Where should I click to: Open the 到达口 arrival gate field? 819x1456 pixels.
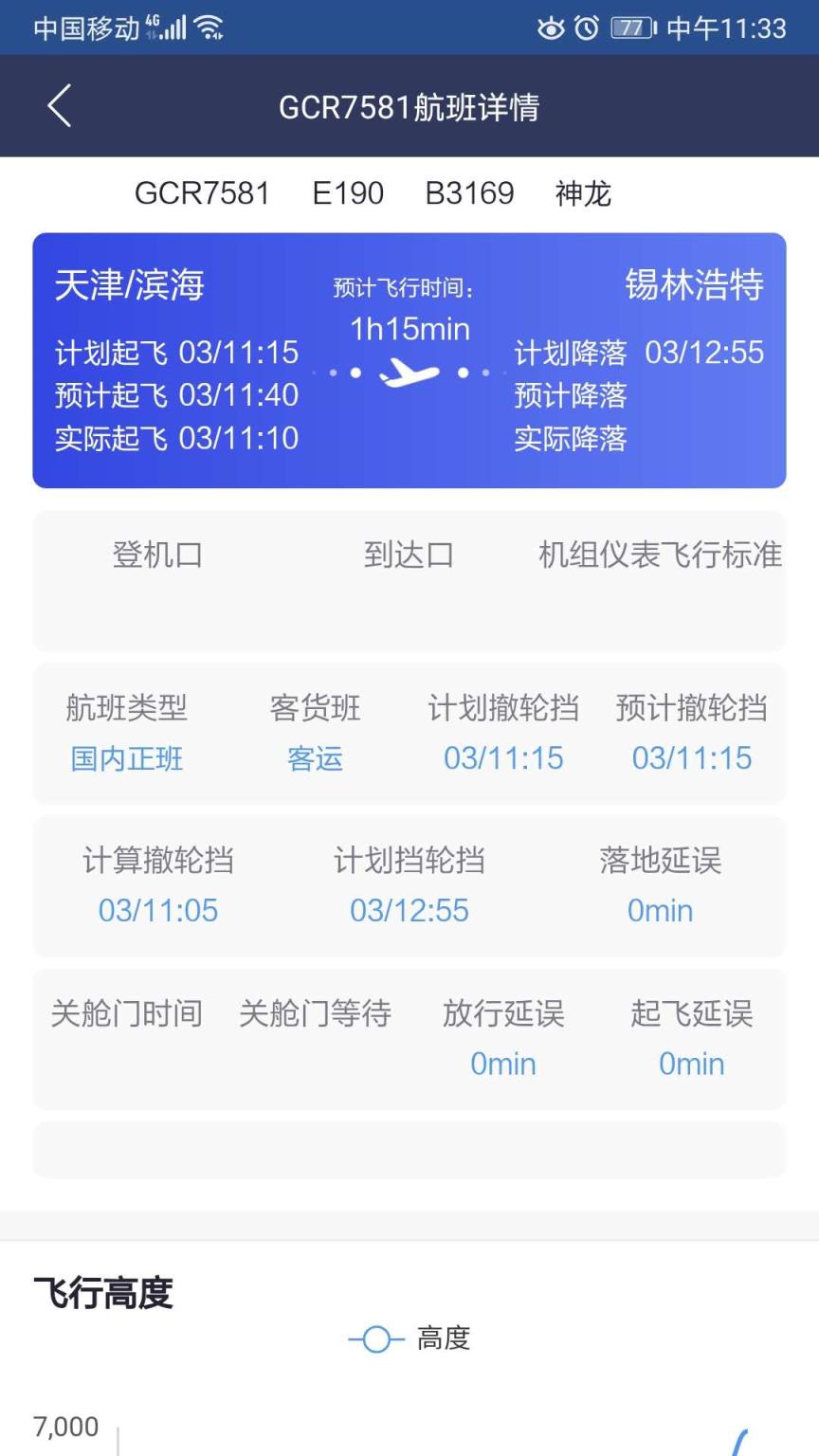(409, 555)
